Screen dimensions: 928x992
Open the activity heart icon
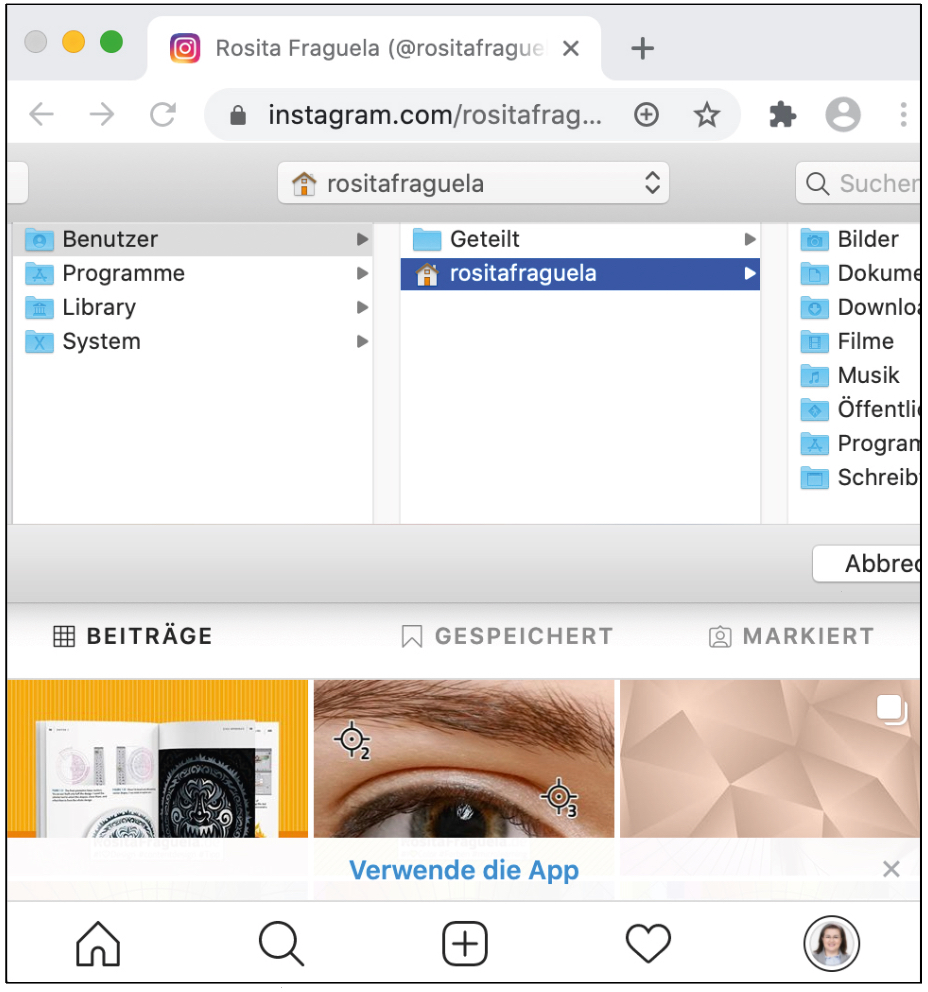tap(647, 943)
